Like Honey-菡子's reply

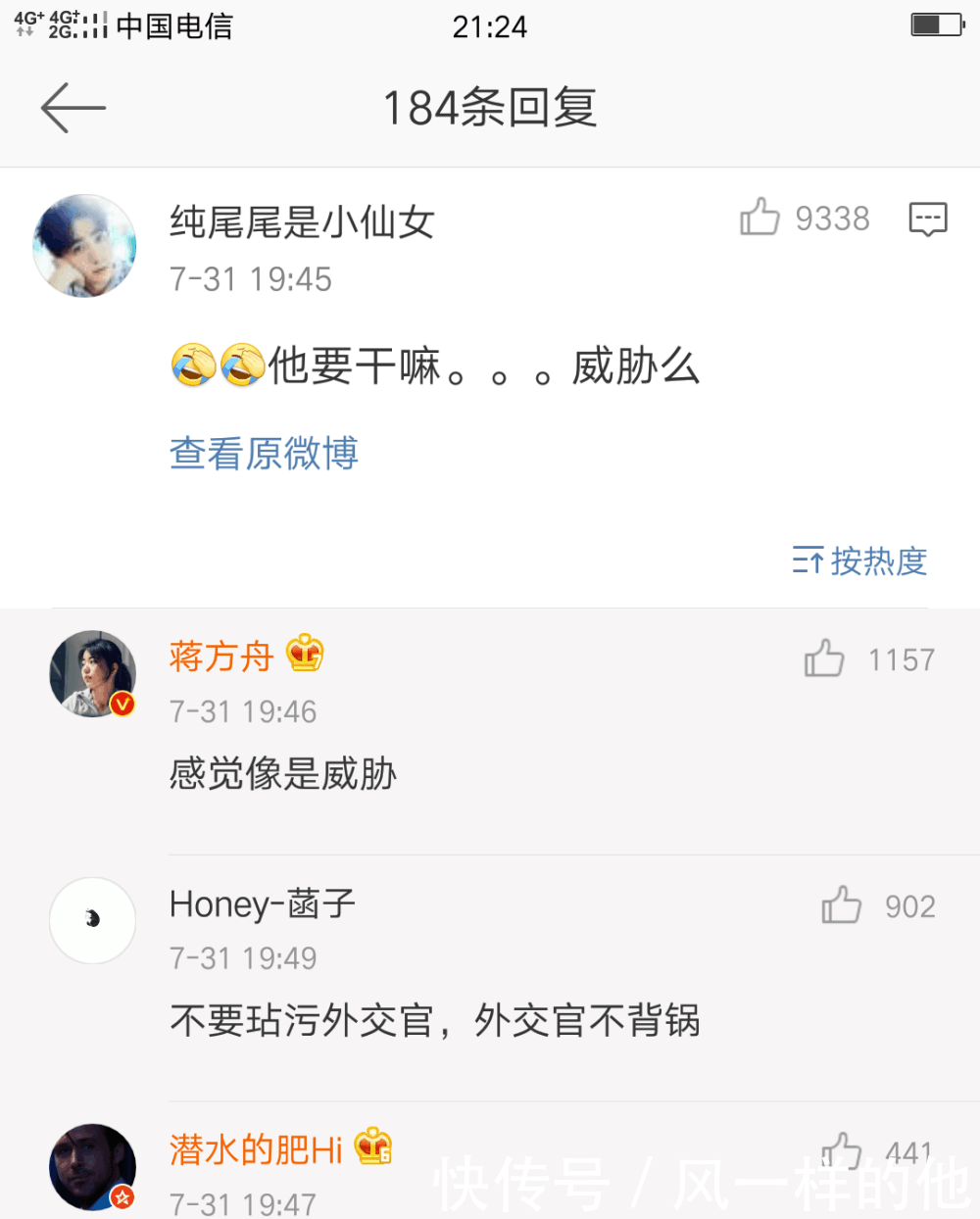pyautogui.click(x=842, y=906)
